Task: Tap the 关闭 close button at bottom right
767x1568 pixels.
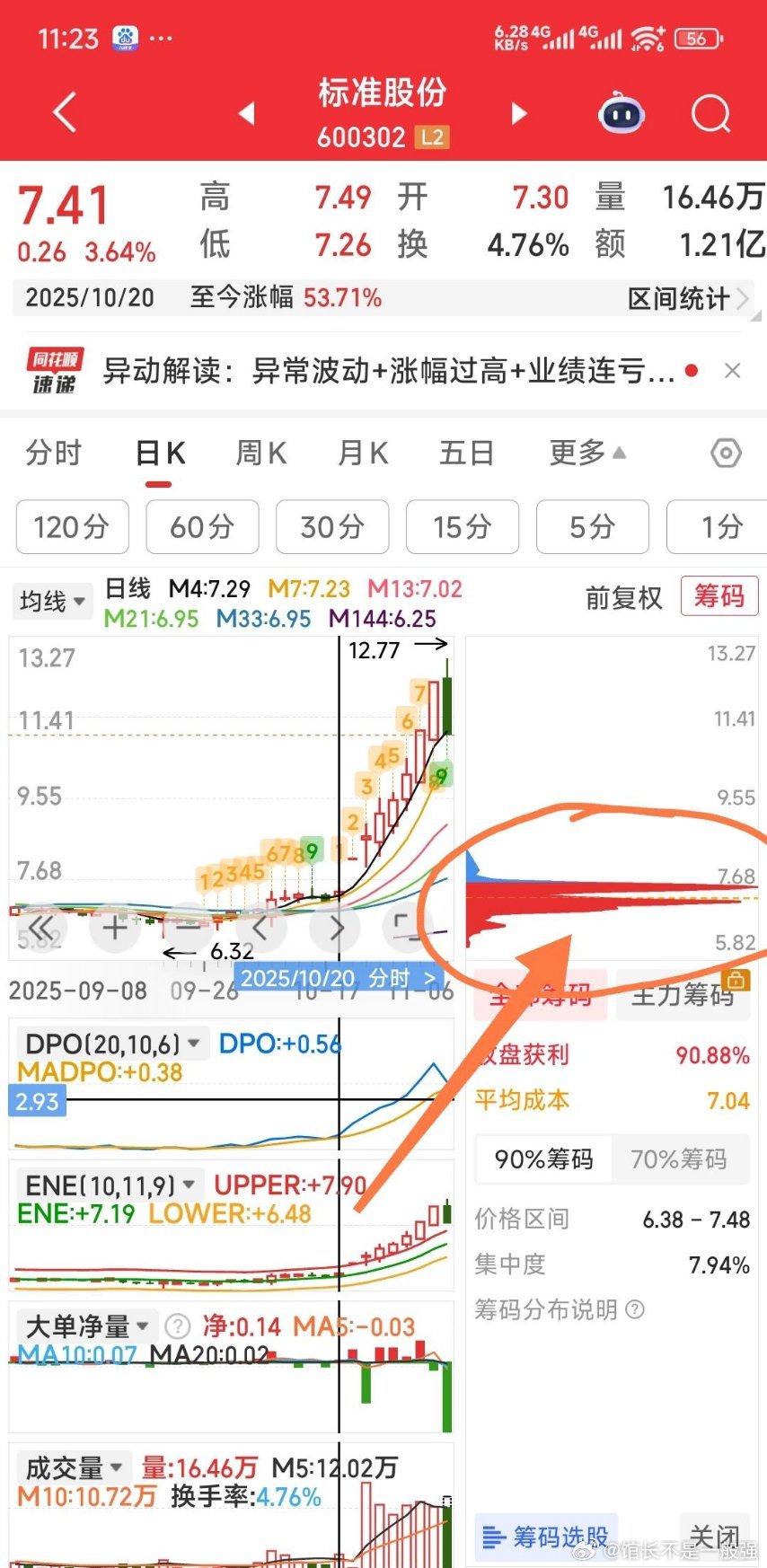Action: 714,1533
